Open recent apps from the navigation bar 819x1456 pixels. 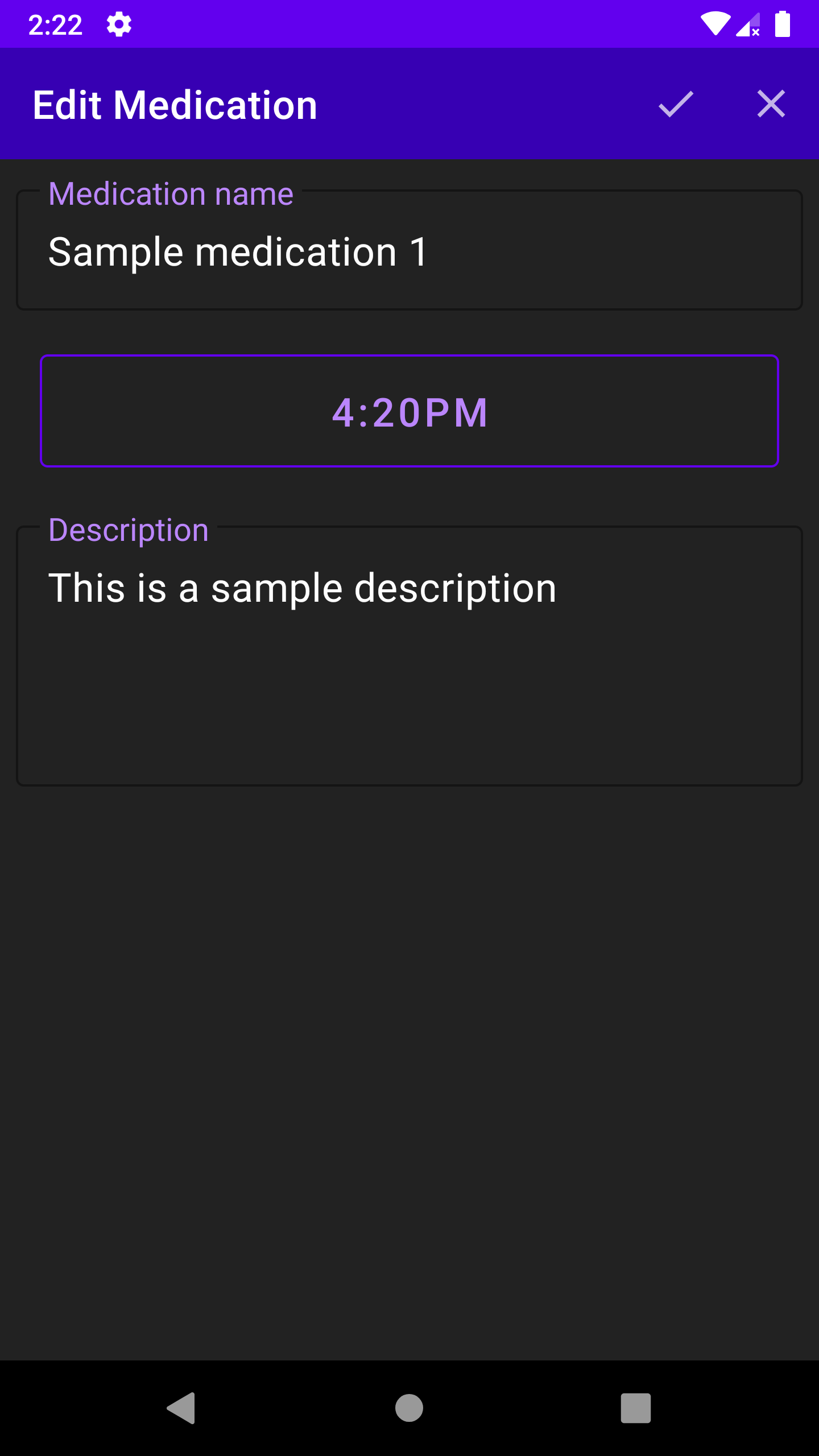pos(635,1408)
